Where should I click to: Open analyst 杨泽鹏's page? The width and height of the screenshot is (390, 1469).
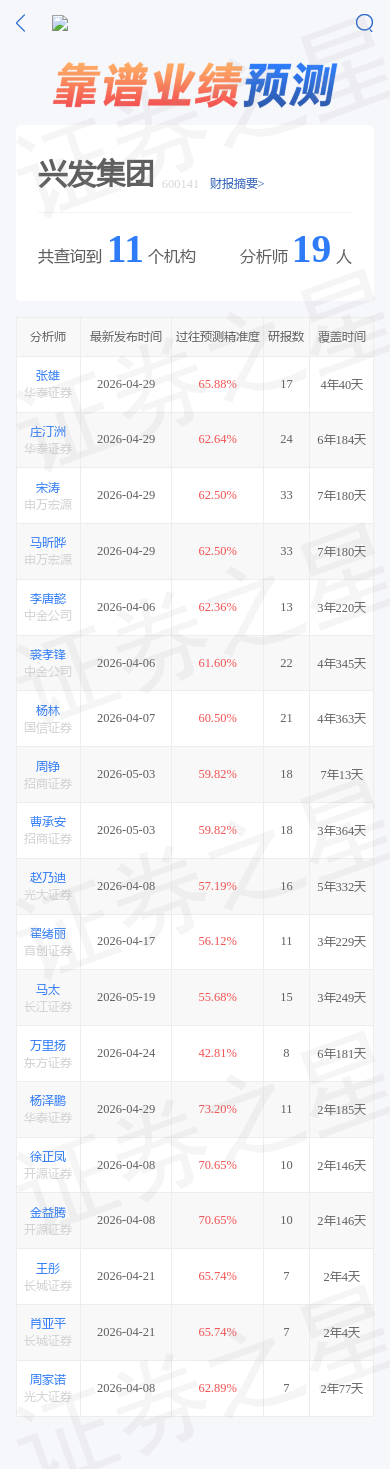click(48, 1101)
